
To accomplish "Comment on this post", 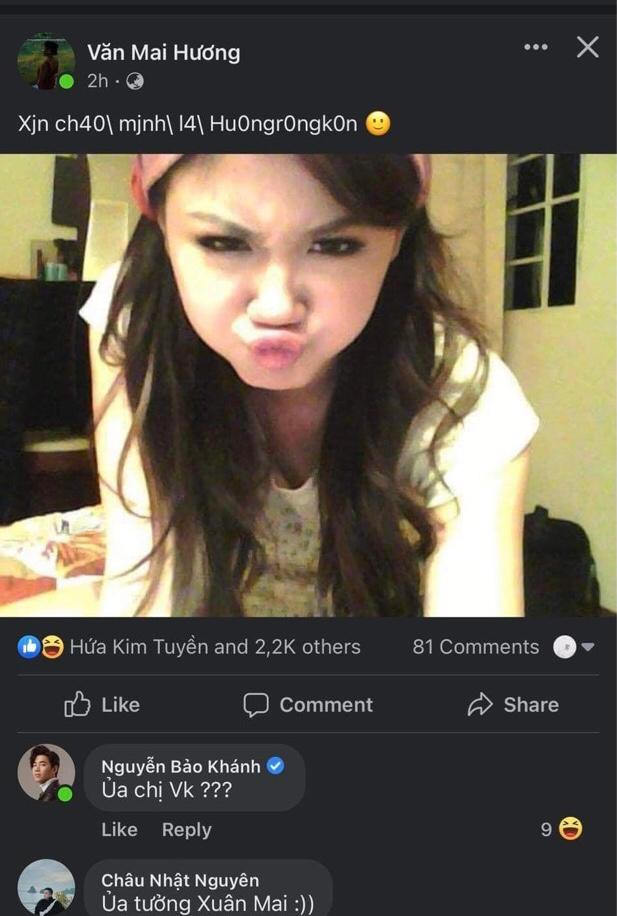I will pos(308,705).
